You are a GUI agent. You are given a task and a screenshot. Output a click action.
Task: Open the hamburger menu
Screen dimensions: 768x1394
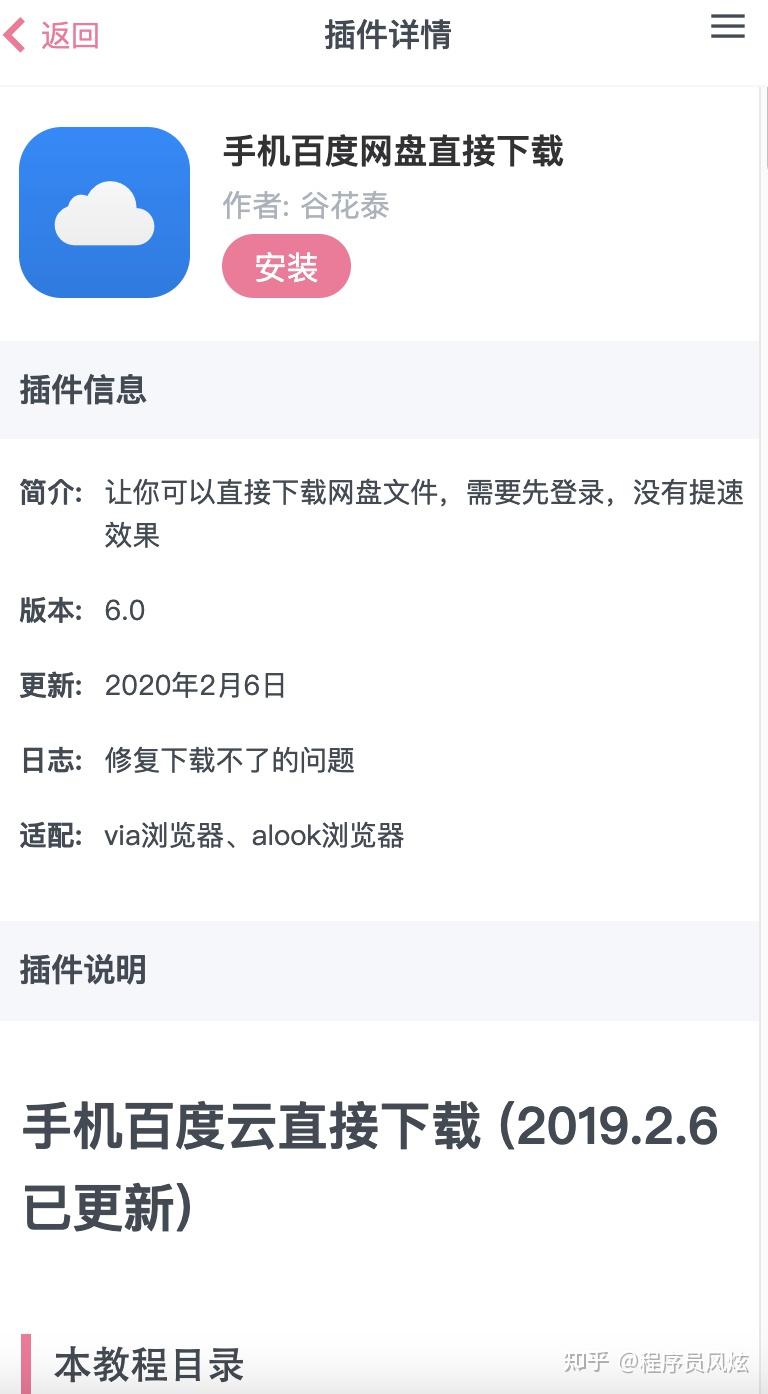pyautogui.click(x=727, y=27)
